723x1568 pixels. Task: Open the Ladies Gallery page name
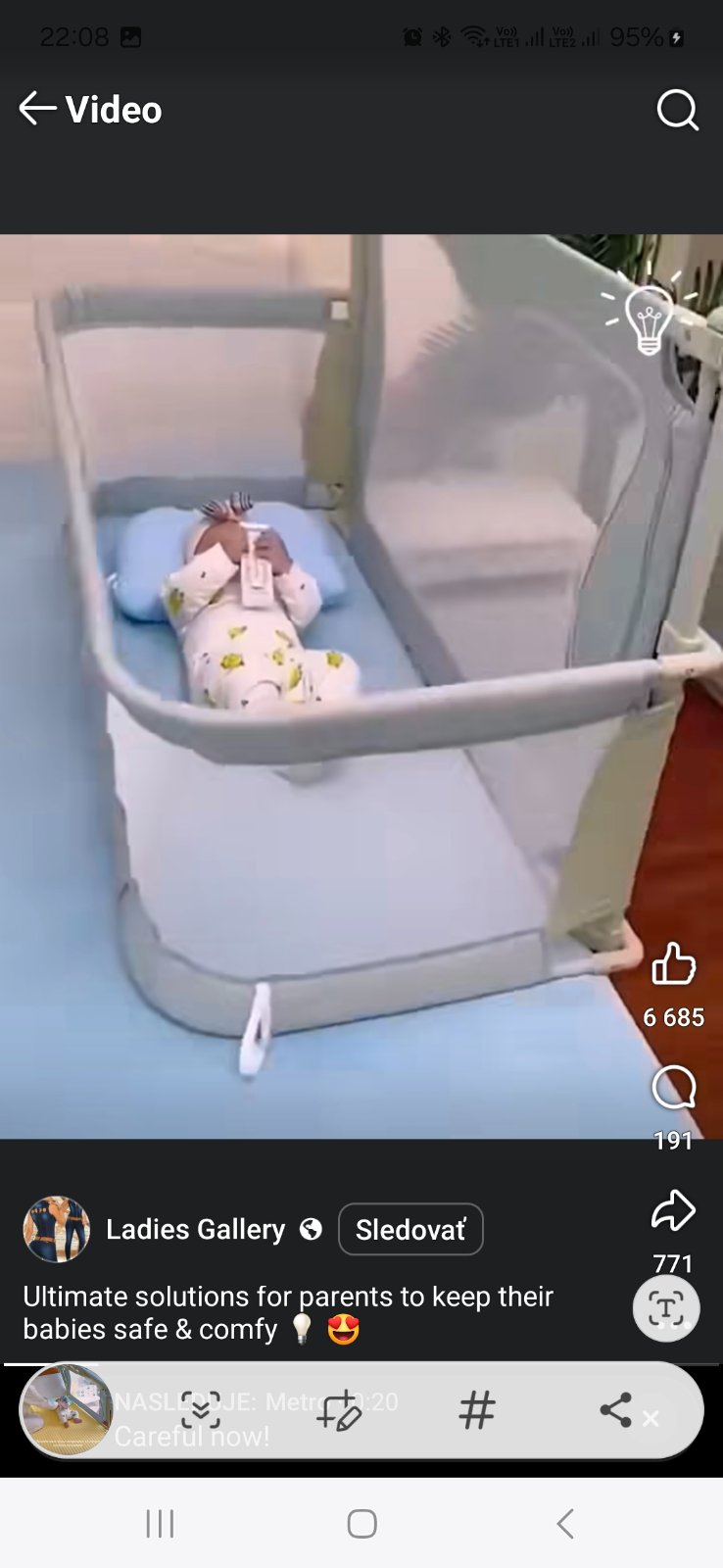click(x=195, y=1229)
